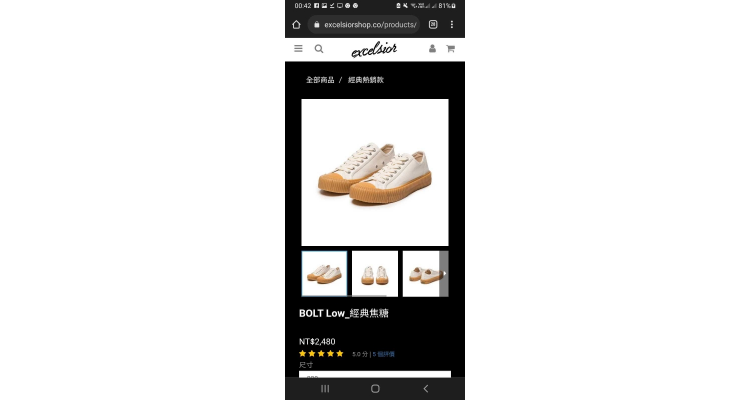Show the front-facing pair thumbnail

click(374, 273)
